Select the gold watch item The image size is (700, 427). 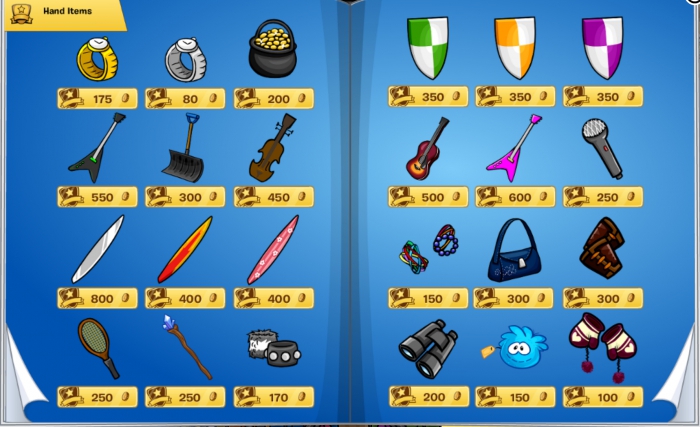tap(97, 60)
